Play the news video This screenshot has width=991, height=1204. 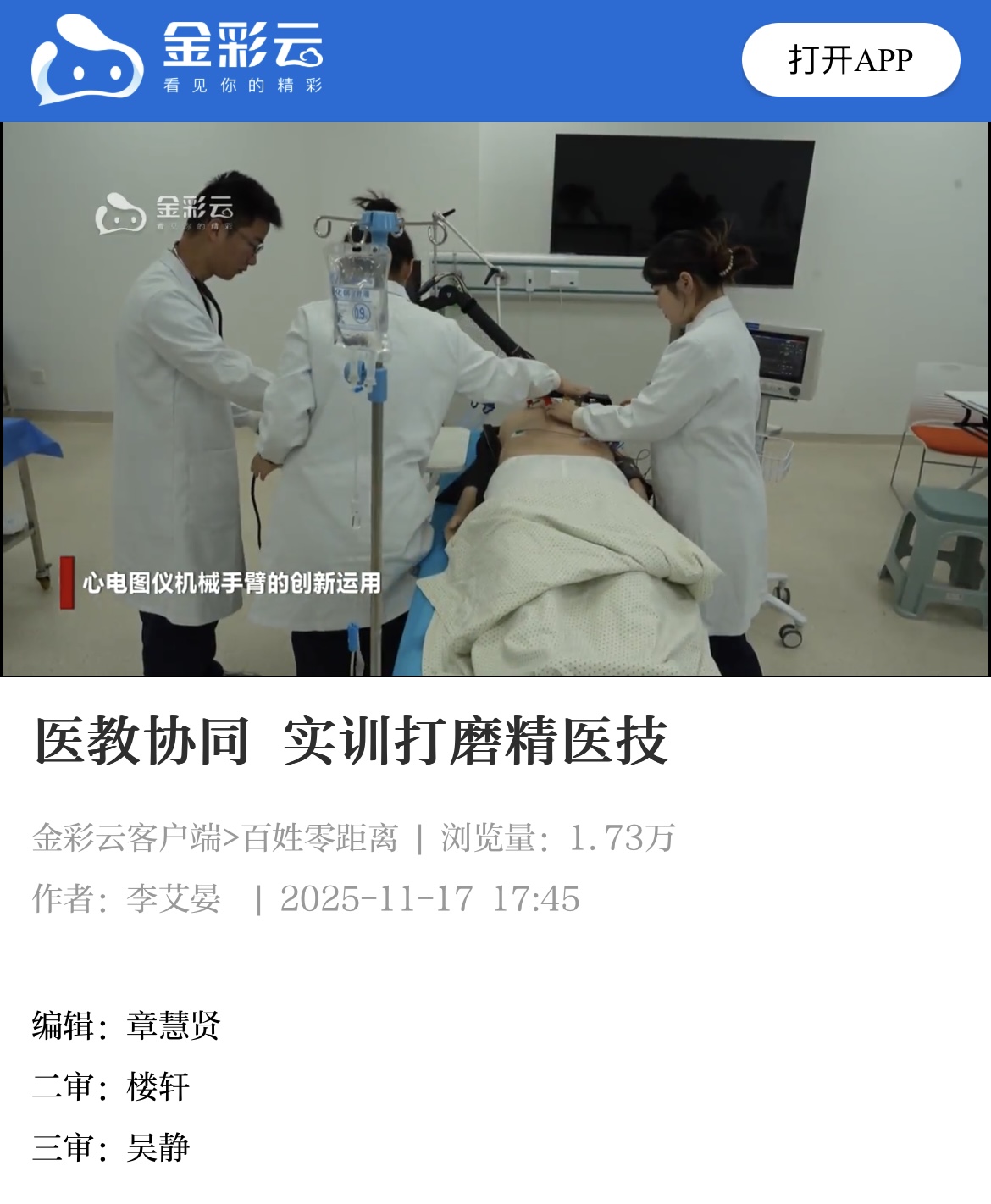pyautogui.click(x=495, y=399)
